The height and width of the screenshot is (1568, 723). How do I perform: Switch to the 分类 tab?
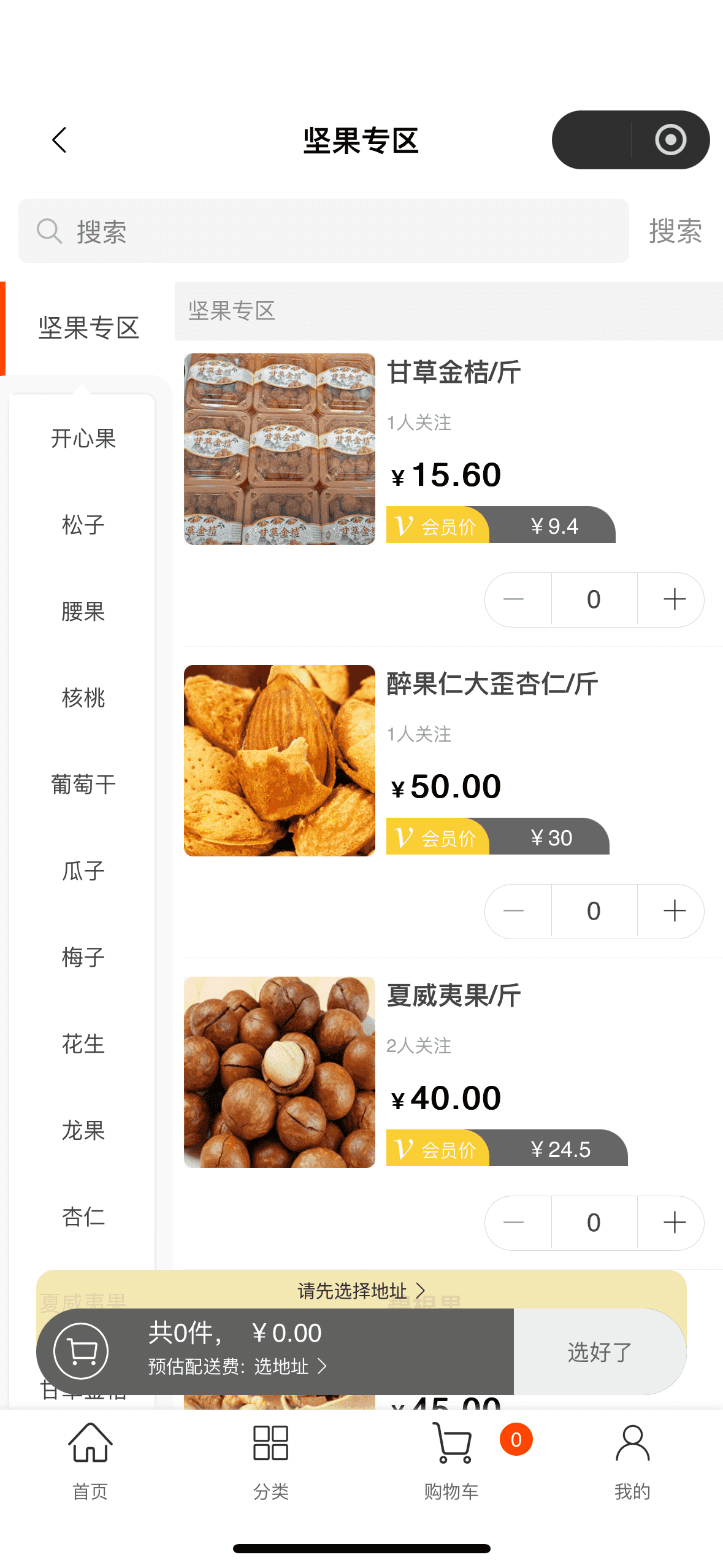point(270,1461)
